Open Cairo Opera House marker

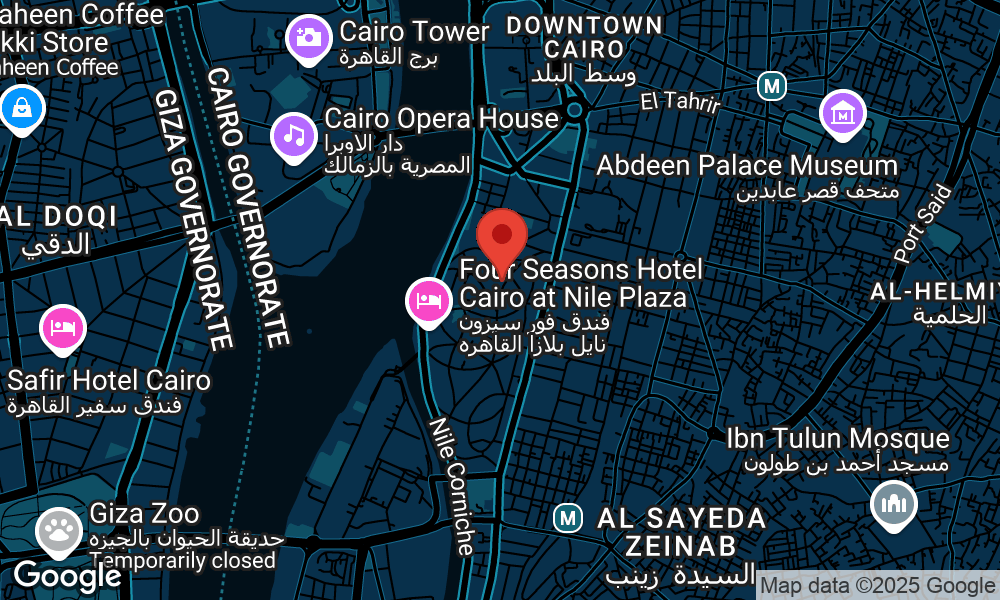[293, 135]
